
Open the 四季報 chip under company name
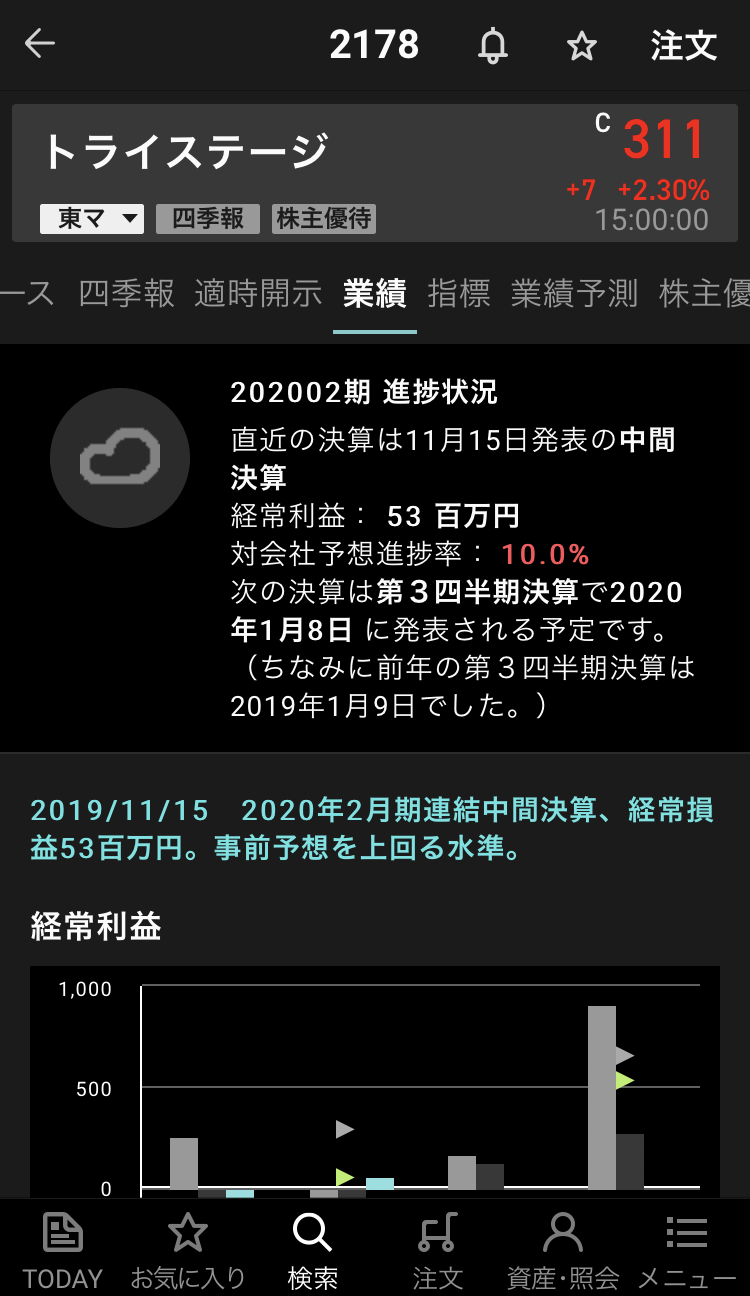(208, 219)
